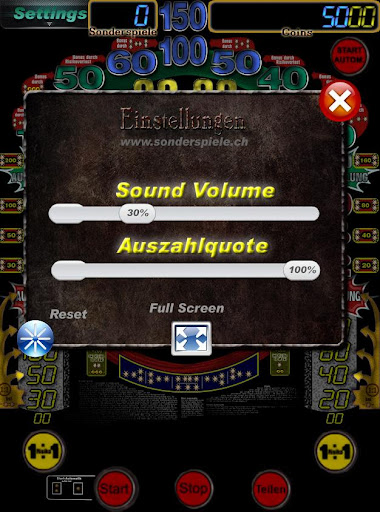The width and height of the screenshot is (380, 512).
Task: Tap the red Teilen button
Action: tap(270, 489)
